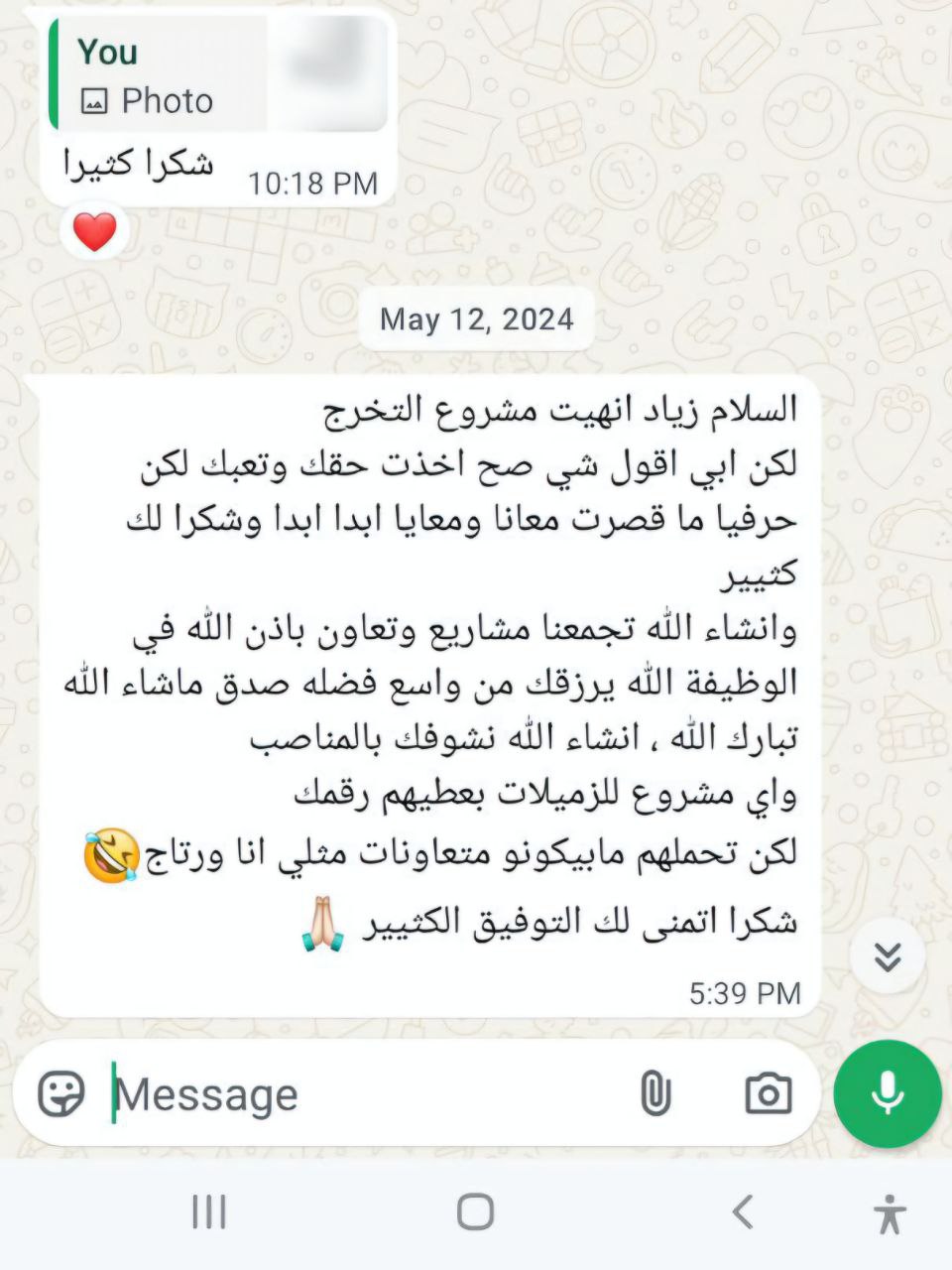Tap the scroll-to-latest double chevron
952x1270 pixels.
[888, 954]
